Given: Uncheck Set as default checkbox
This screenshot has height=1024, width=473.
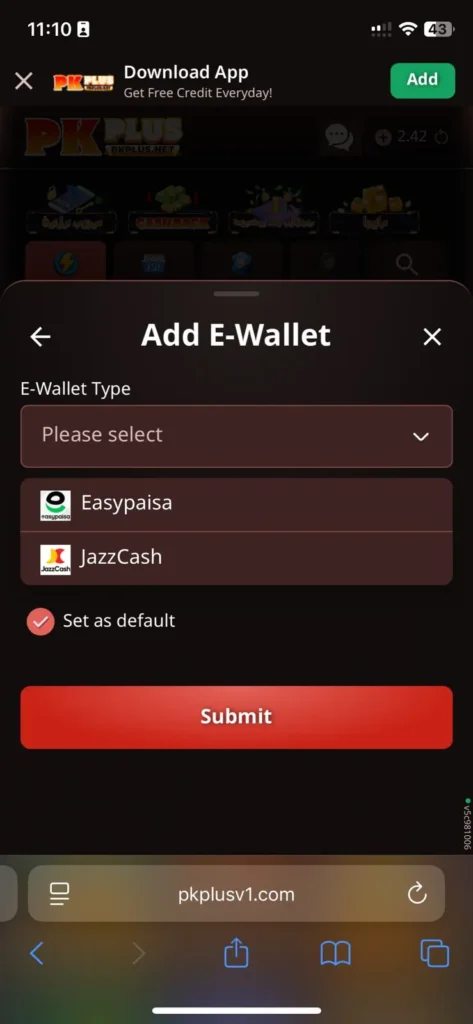Looking at the screenshot, I should 41,622.
